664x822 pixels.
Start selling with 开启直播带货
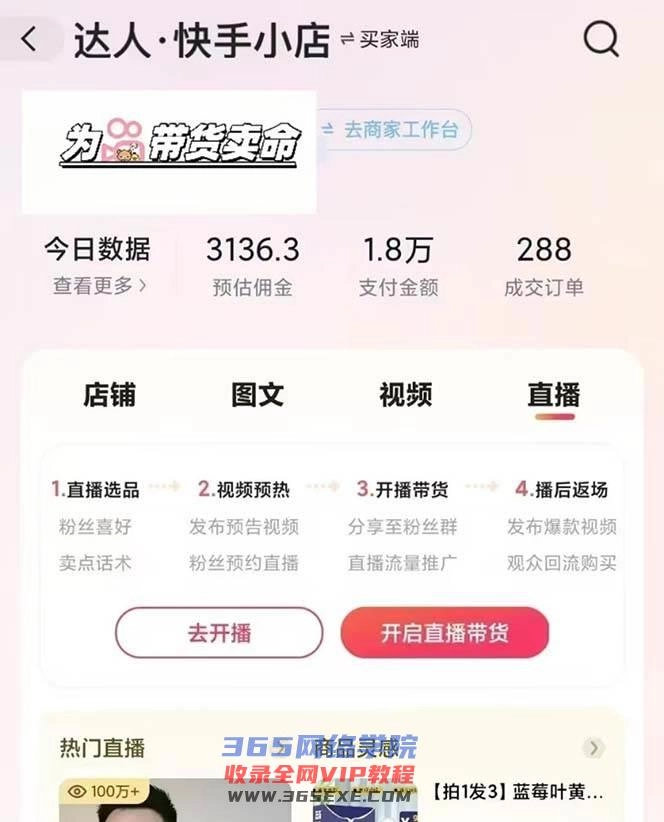[x=445, y=633]
